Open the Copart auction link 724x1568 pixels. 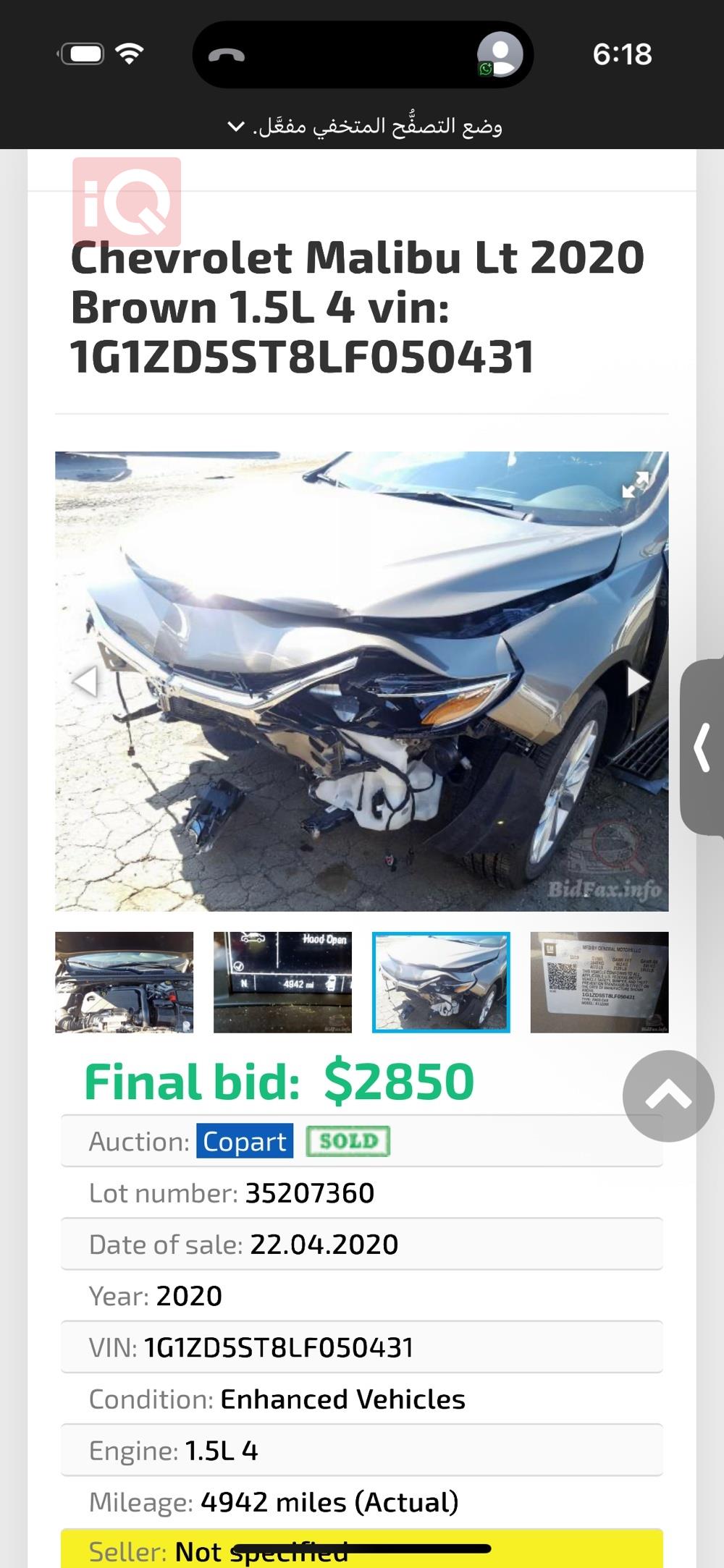pyautogui.click(x=244, y=1141)
